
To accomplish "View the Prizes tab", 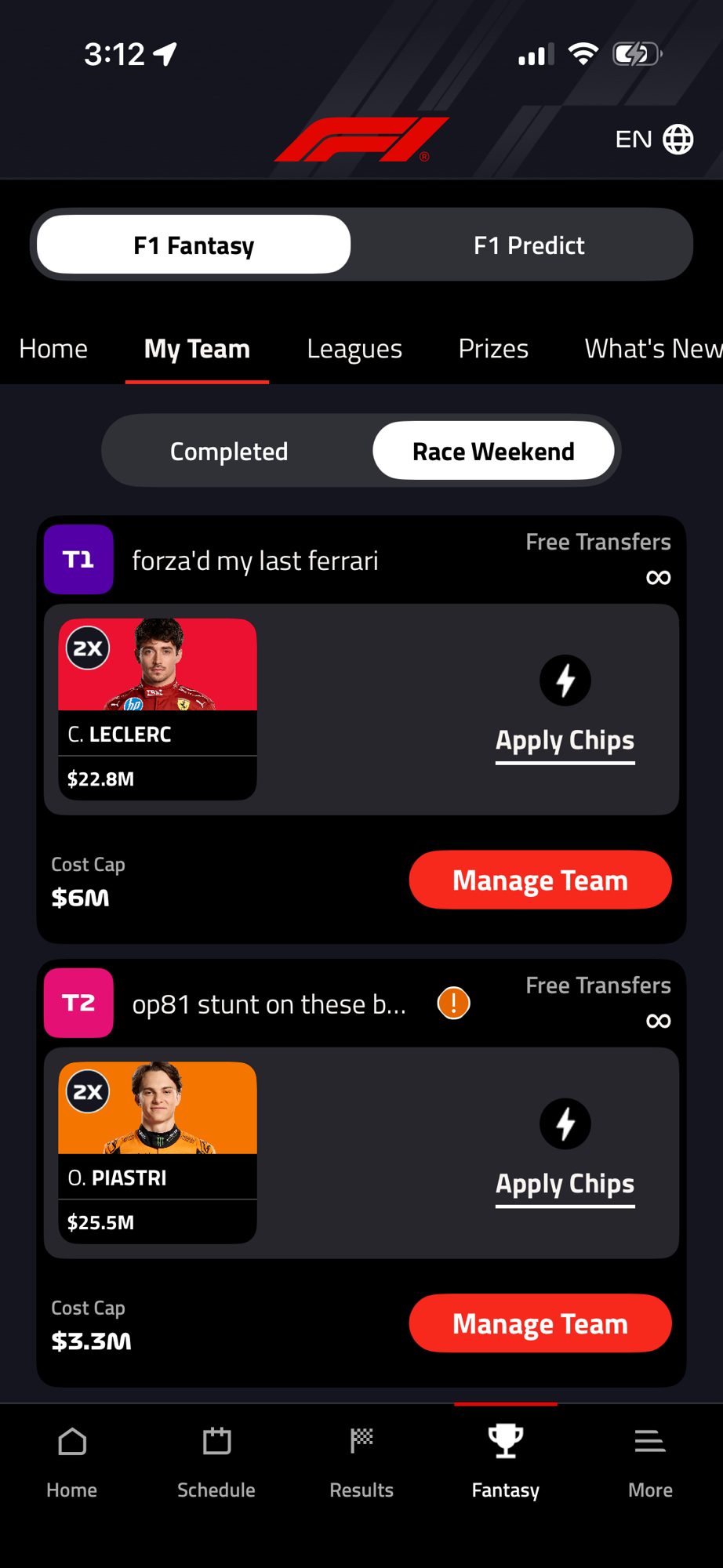I will tap(493, 349).
